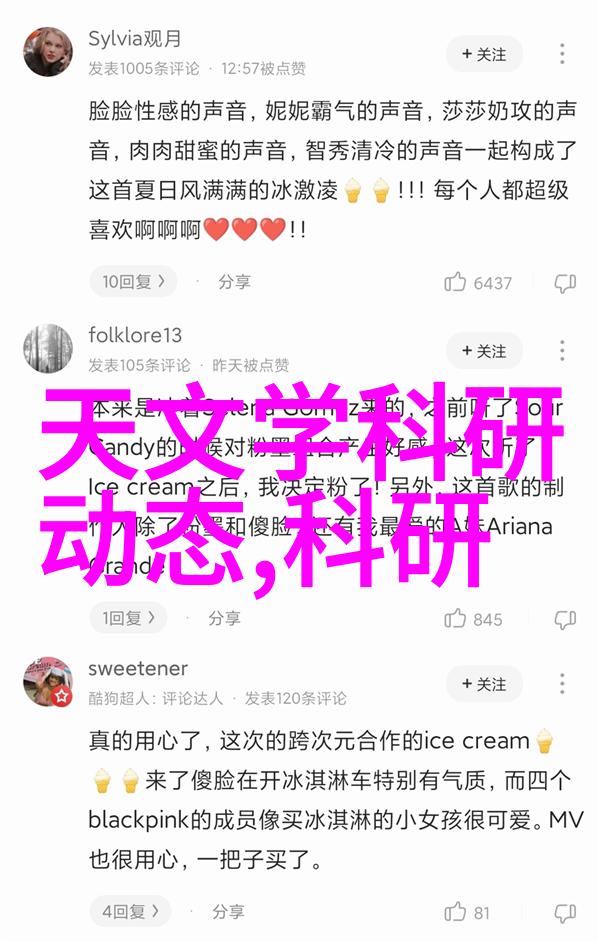Open sweetener's profile picture
Screen dimensions: 600x944
[x=48, y=682]
